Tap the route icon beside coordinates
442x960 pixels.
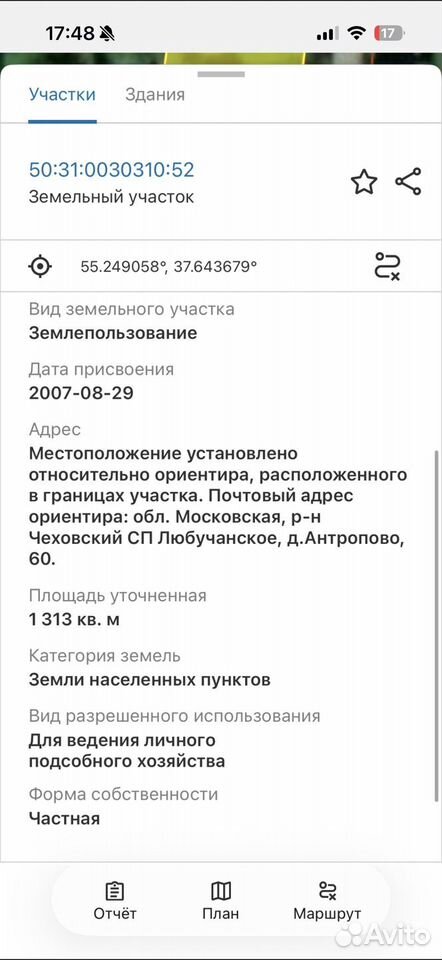pyautogui.click(x=388, y=266)
